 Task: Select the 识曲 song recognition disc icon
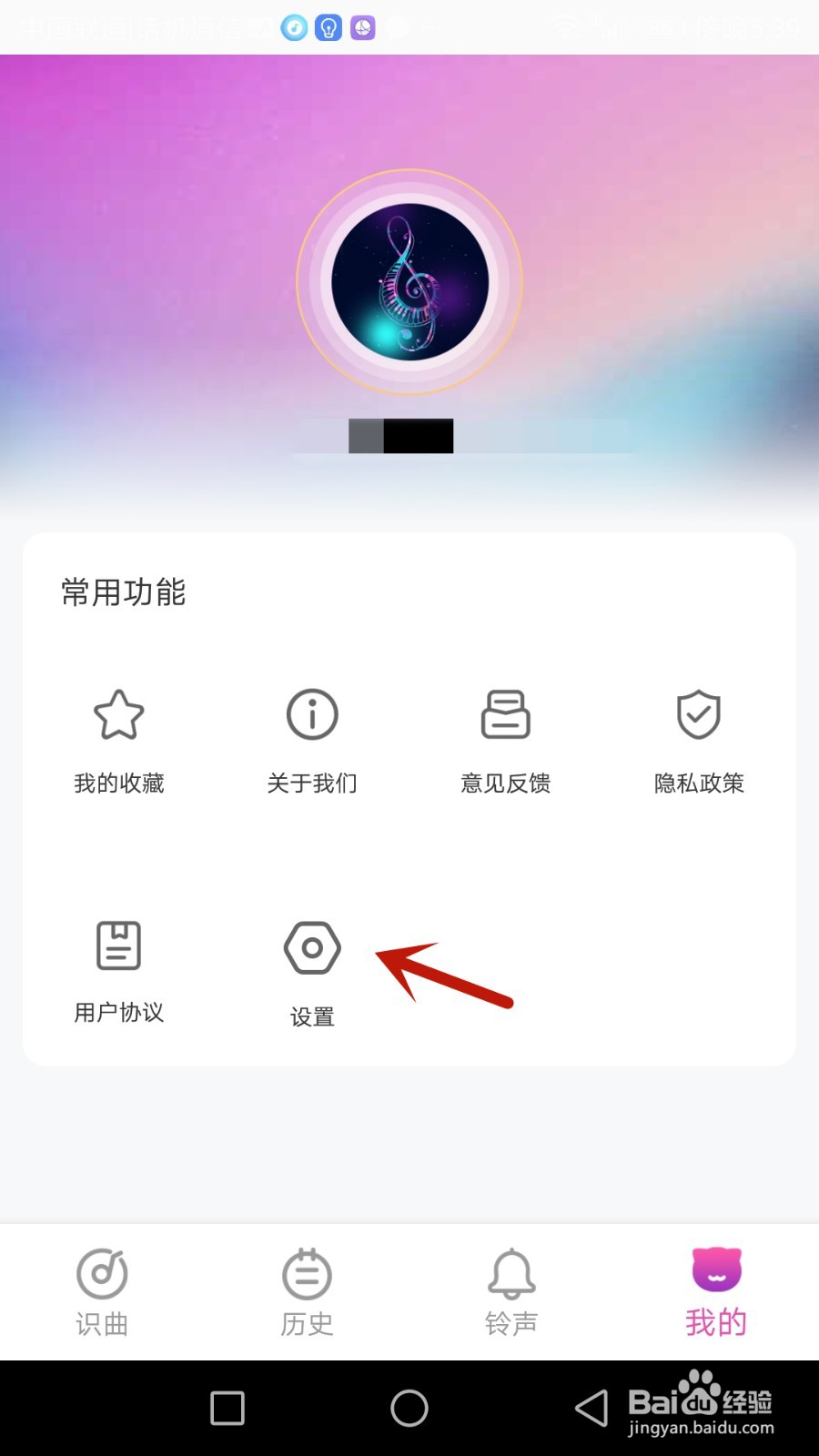(102, 1277)
